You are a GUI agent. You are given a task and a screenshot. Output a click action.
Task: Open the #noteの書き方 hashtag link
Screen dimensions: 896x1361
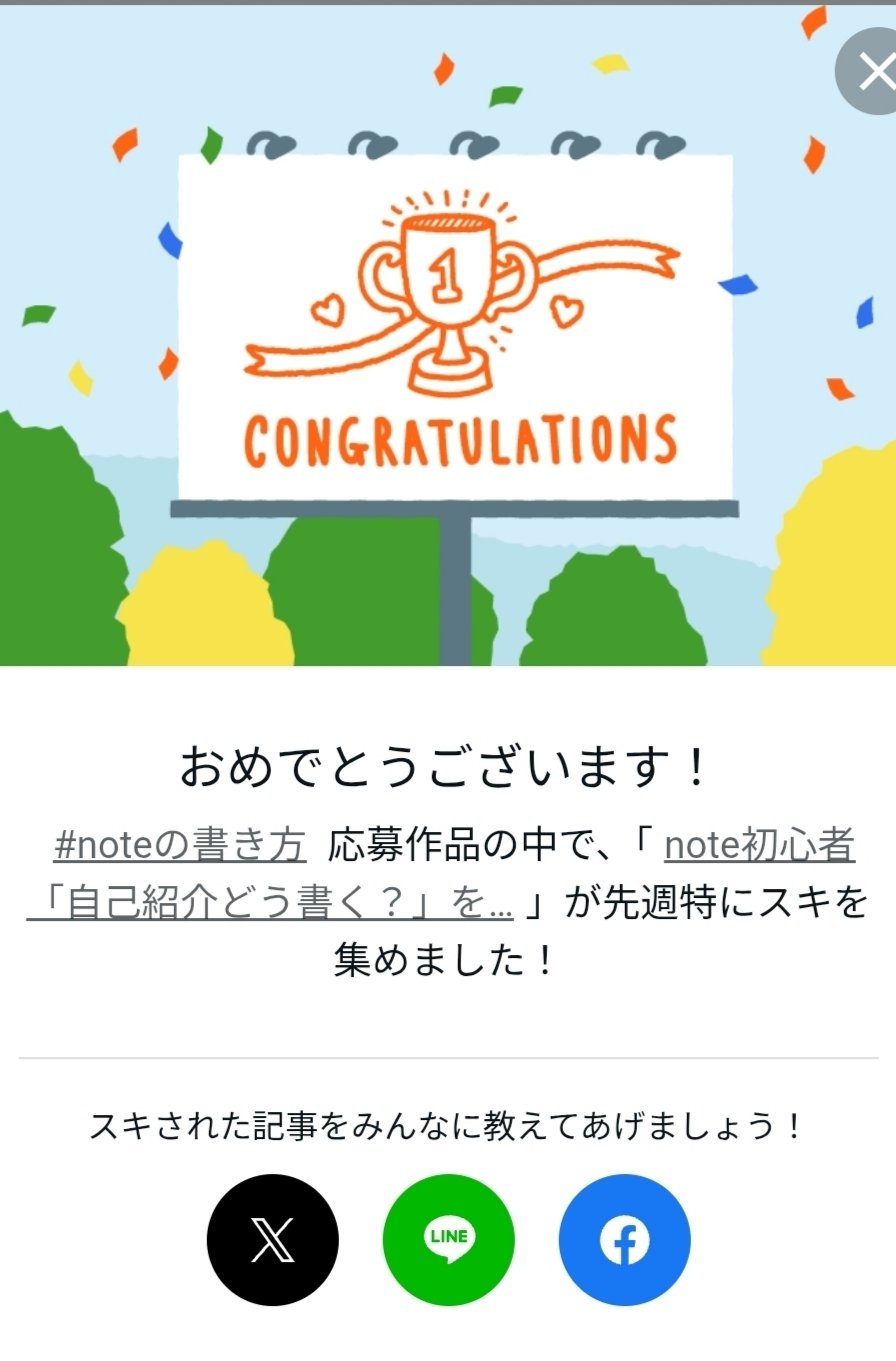[179, 846]
